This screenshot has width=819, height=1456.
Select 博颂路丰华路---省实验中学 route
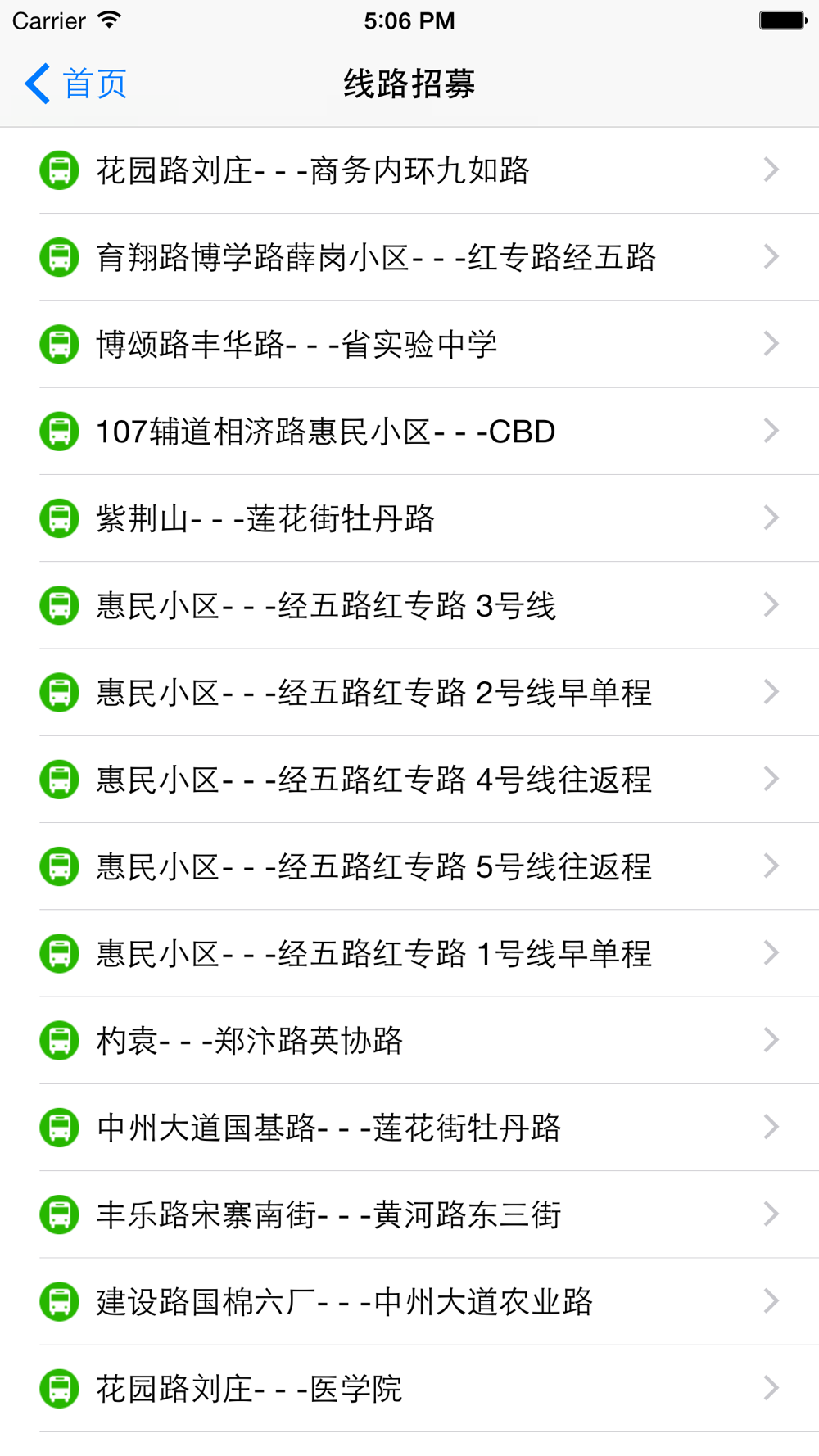point(409,344)
